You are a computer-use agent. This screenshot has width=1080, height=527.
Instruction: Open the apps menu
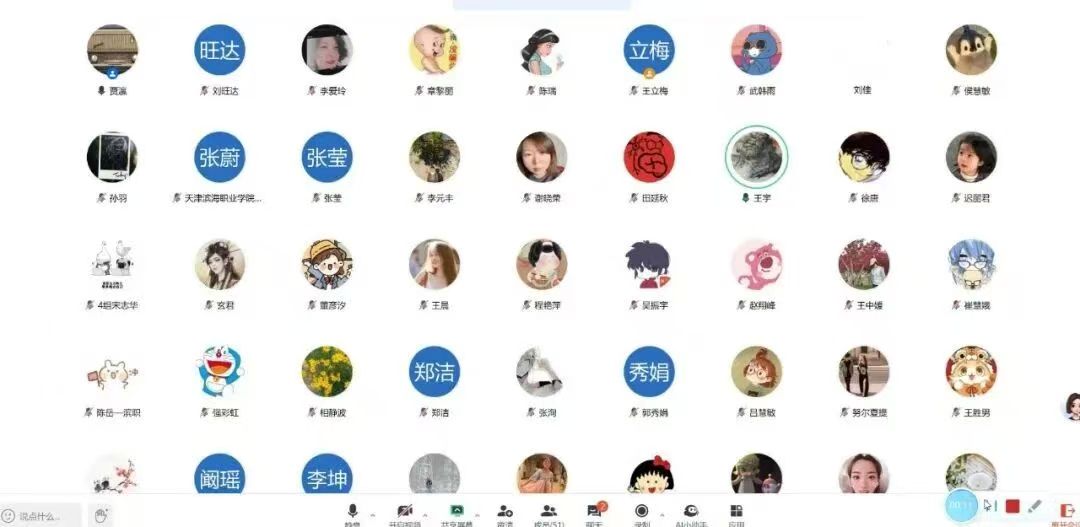point(736,511)
